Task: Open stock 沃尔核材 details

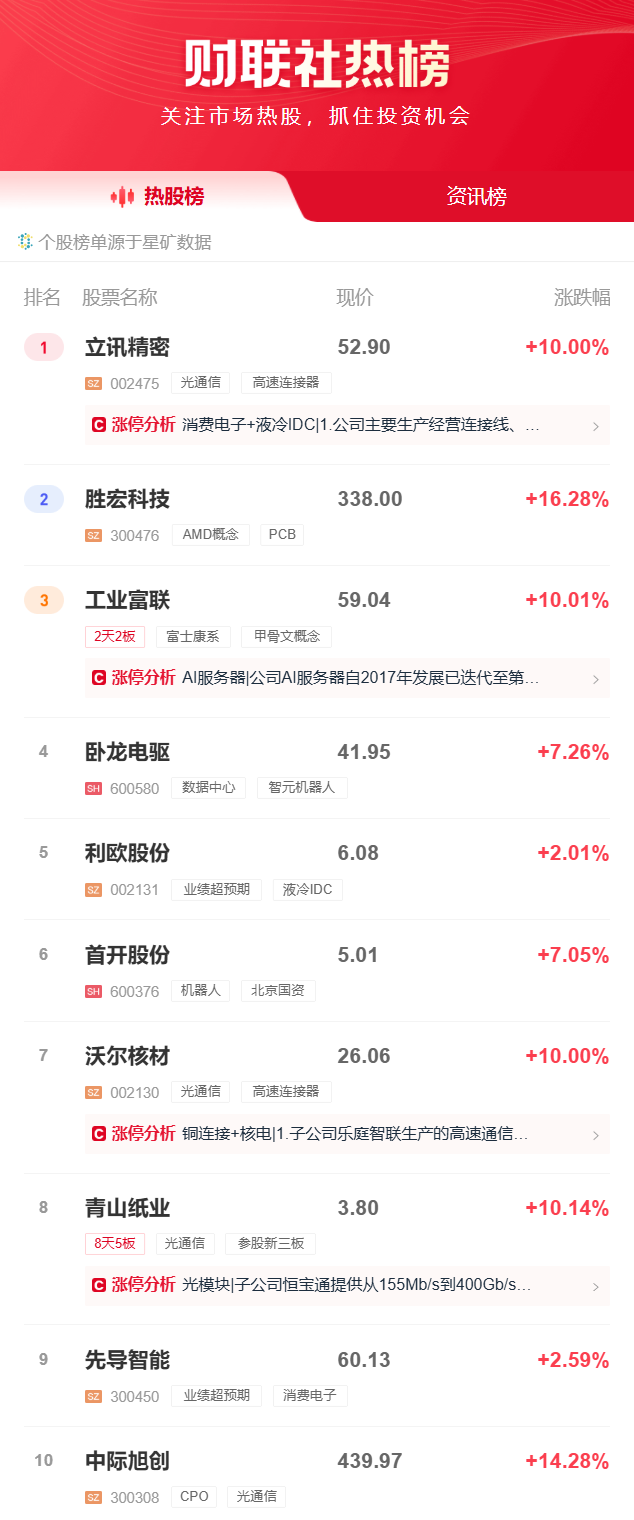Action: [127, 1056]
